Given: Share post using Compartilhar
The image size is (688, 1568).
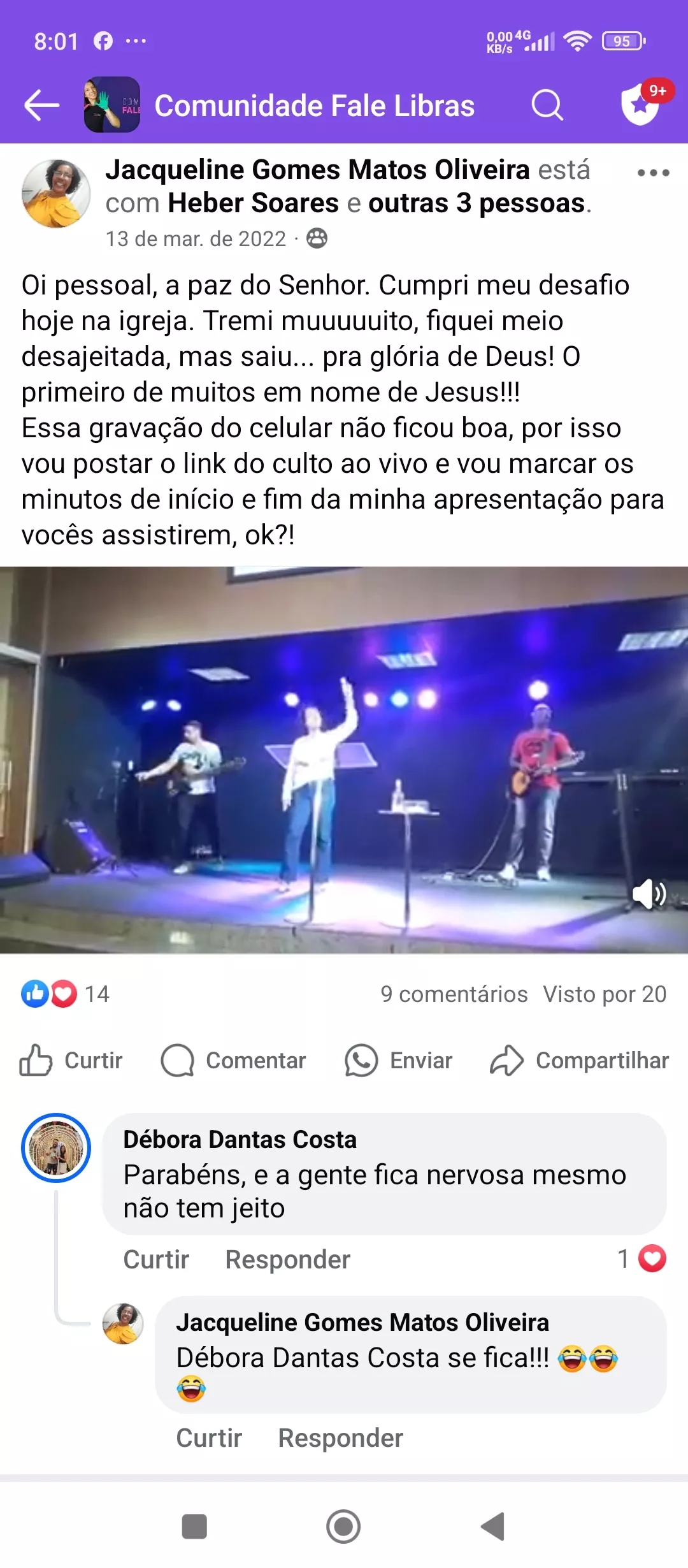Looking at the screenshot, I should point(579,1061).
